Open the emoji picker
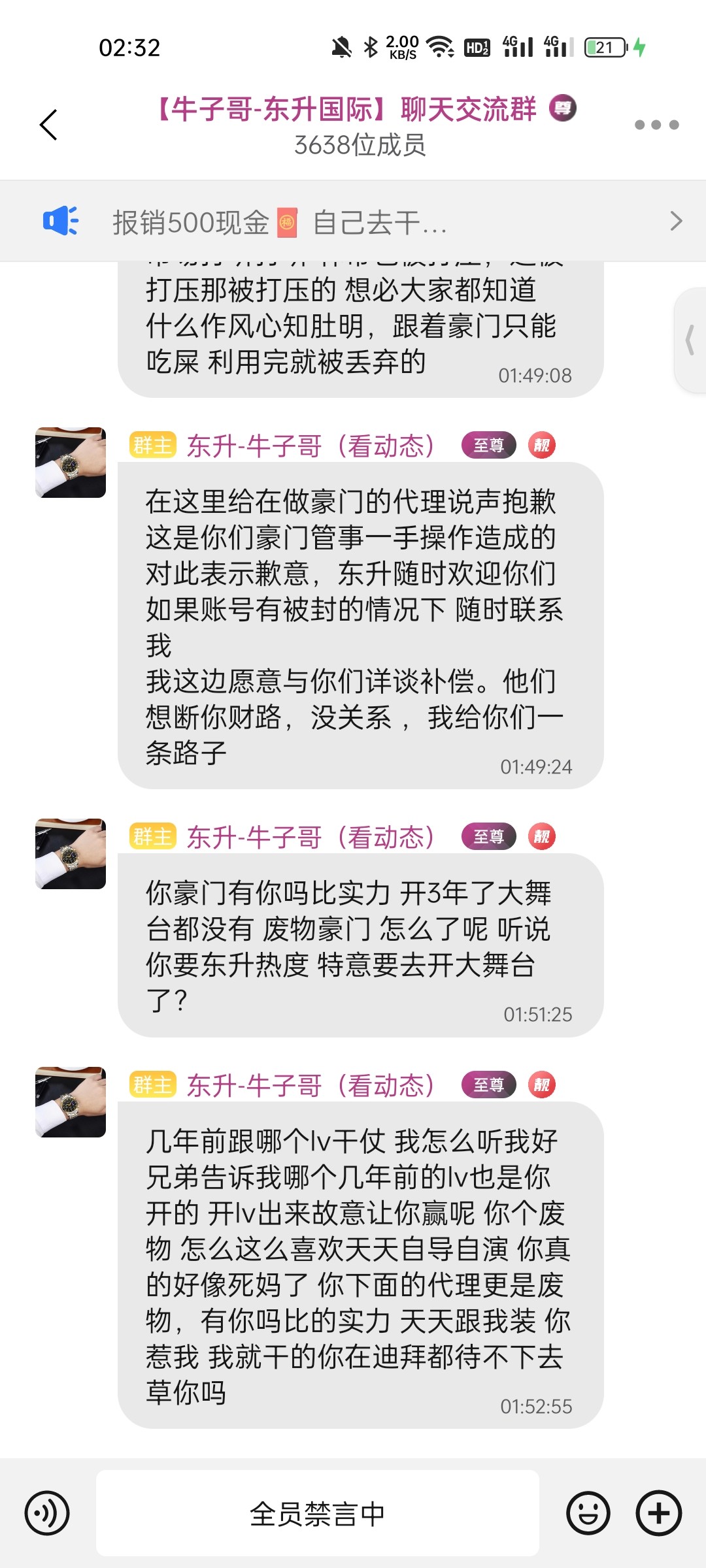The width and height of the screenshot is (706, 1568). (588, 1512)
